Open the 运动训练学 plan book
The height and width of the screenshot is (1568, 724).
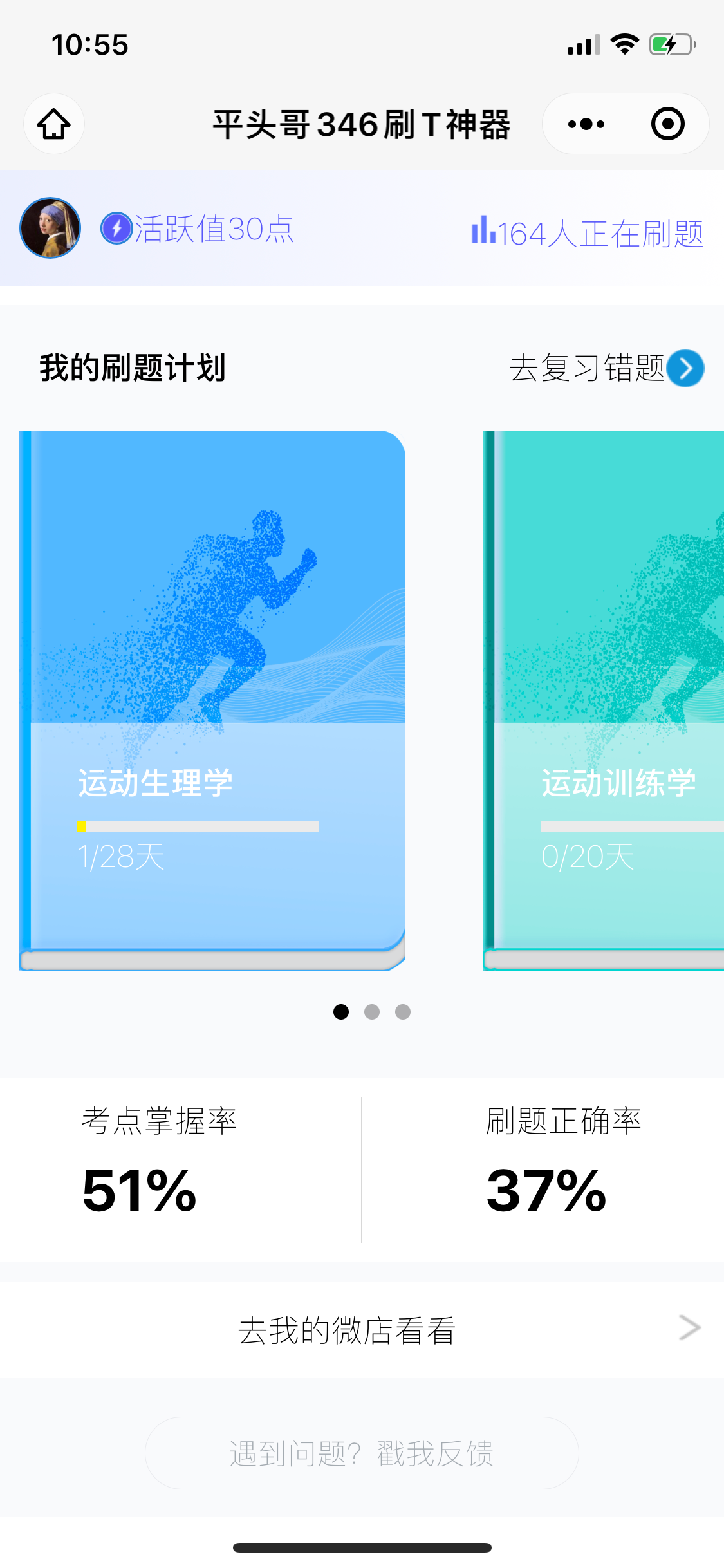click(604, 700)
